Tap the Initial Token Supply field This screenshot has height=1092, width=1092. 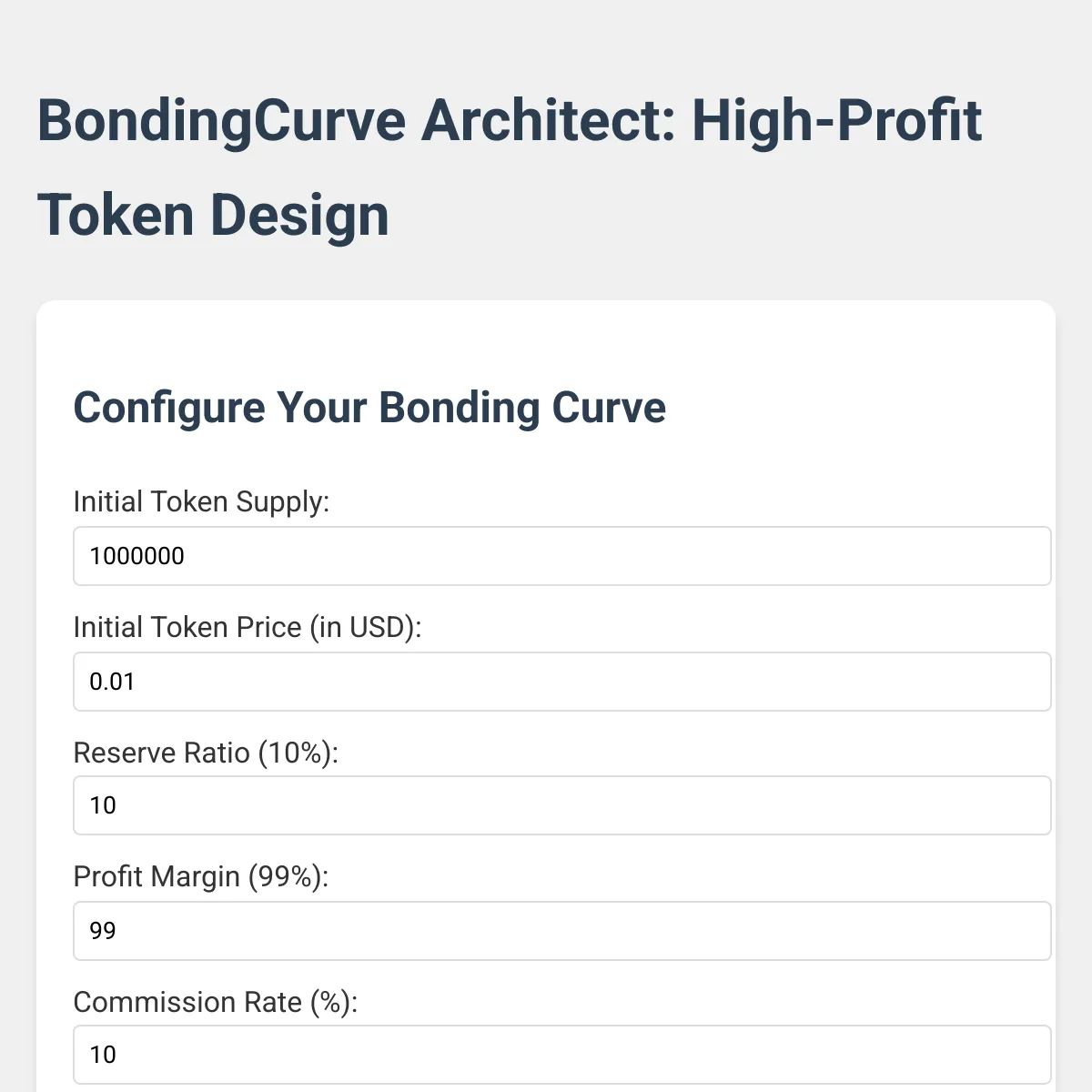tap(561, 556)
